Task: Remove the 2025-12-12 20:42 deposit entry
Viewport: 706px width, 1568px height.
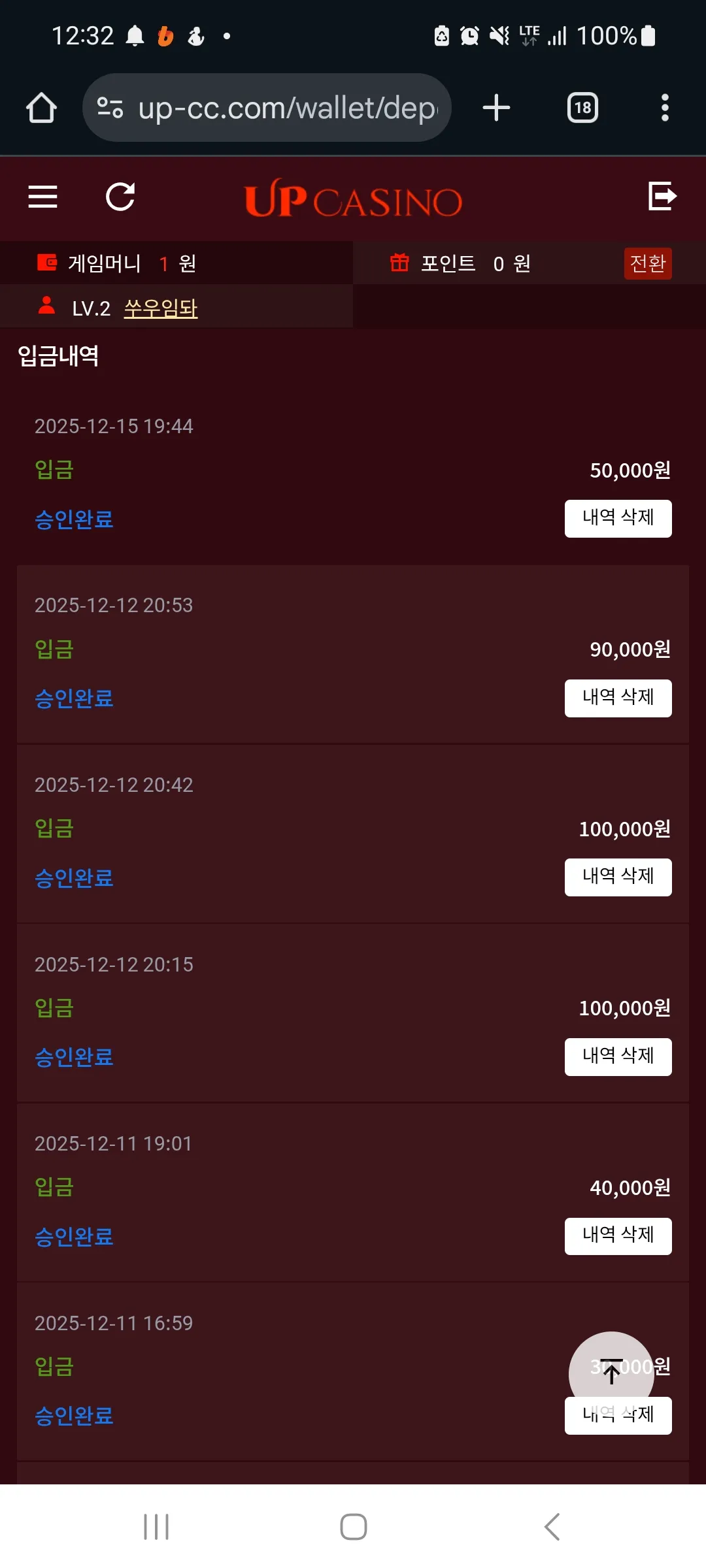Action: pos(618,877)
